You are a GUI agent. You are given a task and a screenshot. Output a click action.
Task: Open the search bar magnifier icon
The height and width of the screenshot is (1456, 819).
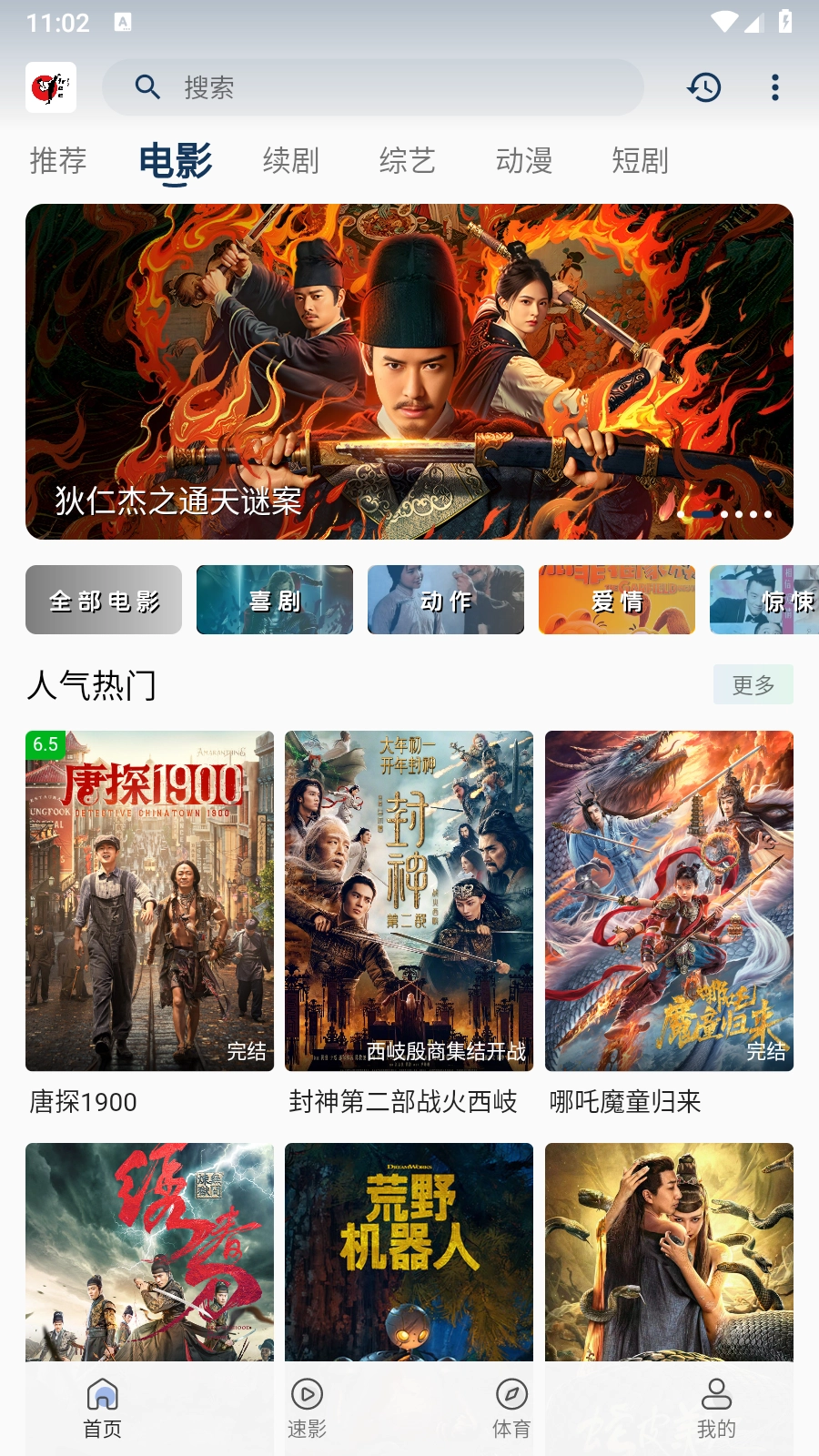148,87
